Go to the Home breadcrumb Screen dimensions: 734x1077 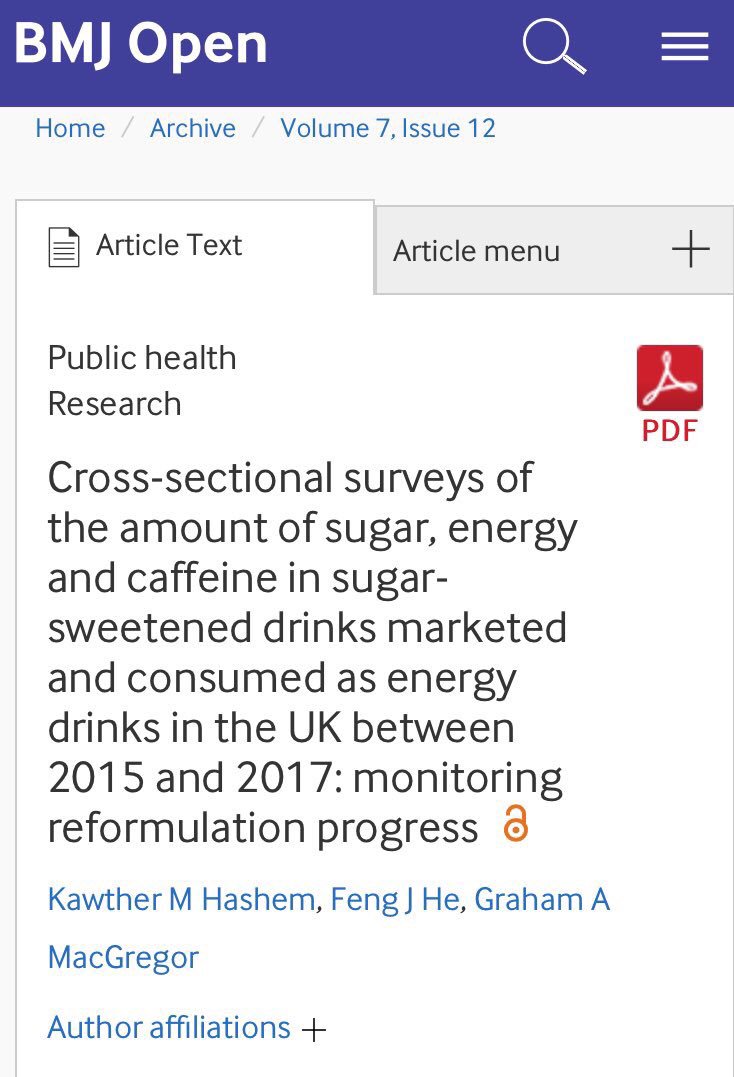tap(70, 128)
